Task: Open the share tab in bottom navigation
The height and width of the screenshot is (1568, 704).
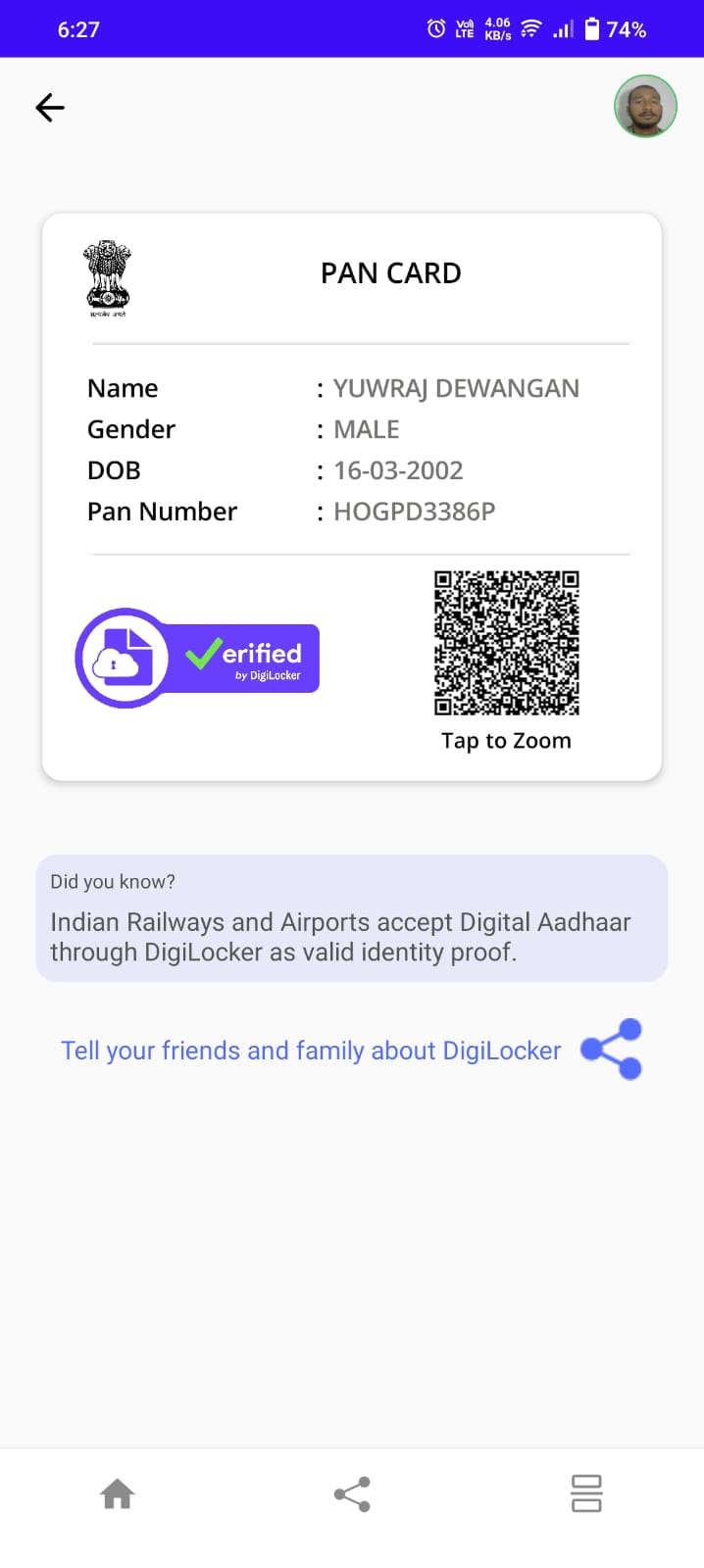Action: pyautogui.click(x=352, y=1494)
